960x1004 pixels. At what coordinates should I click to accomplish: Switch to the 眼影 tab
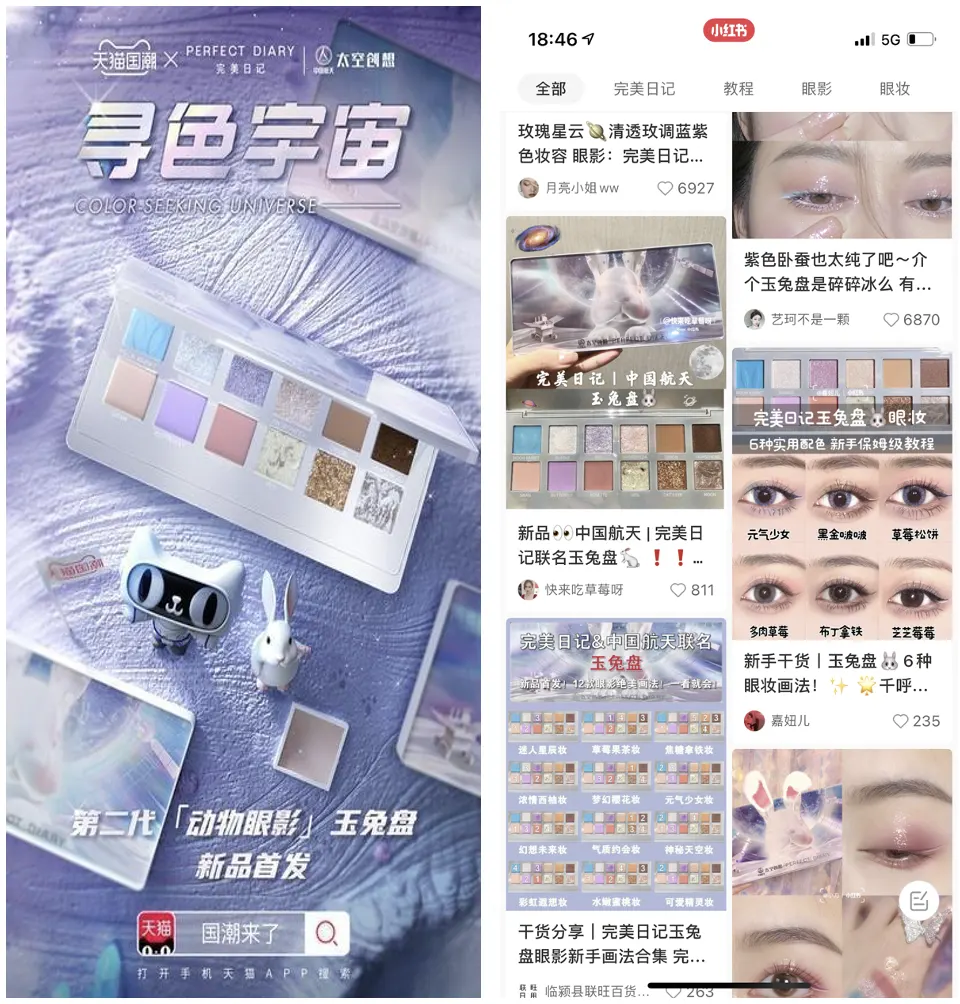[x=816, y=89]
